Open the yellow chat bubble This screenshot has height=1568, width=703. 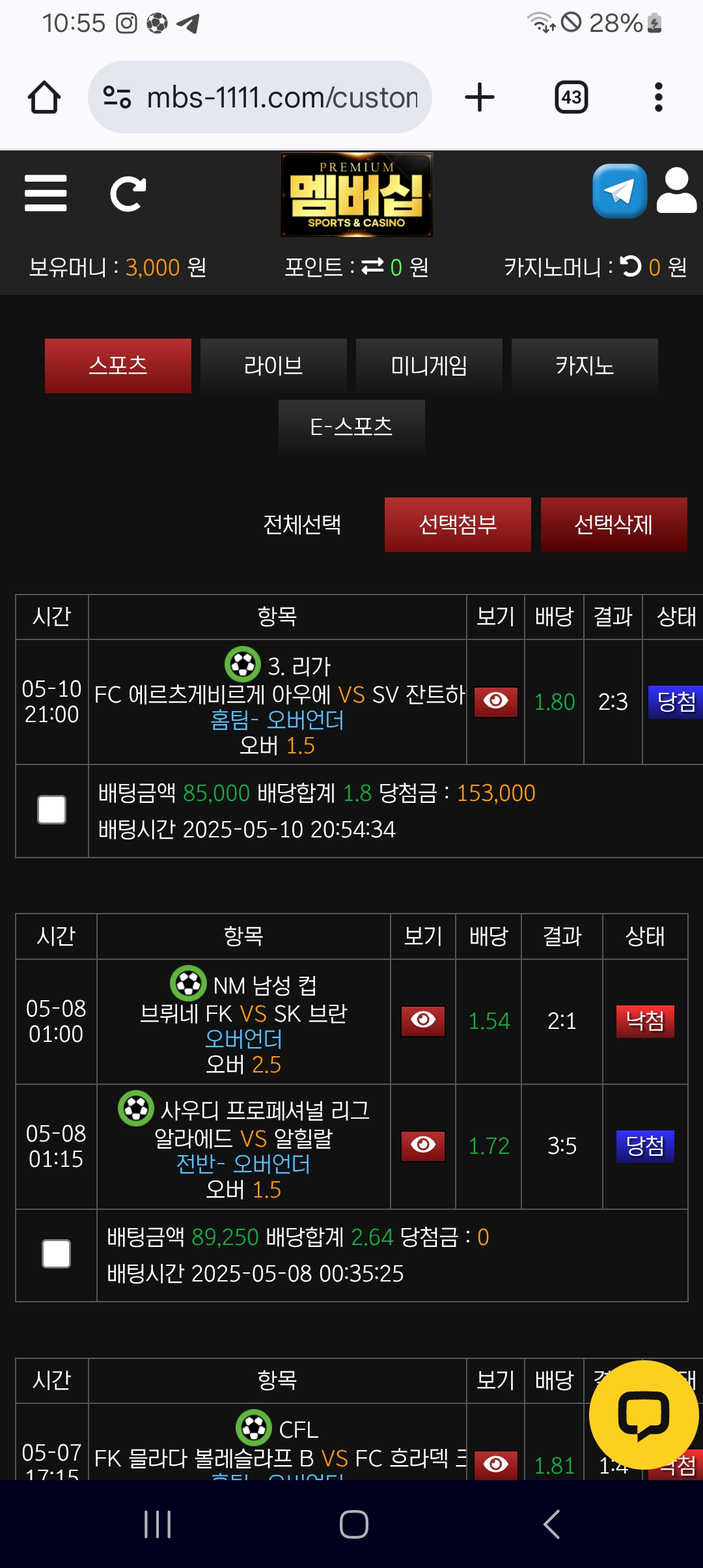pos(644,1415)
